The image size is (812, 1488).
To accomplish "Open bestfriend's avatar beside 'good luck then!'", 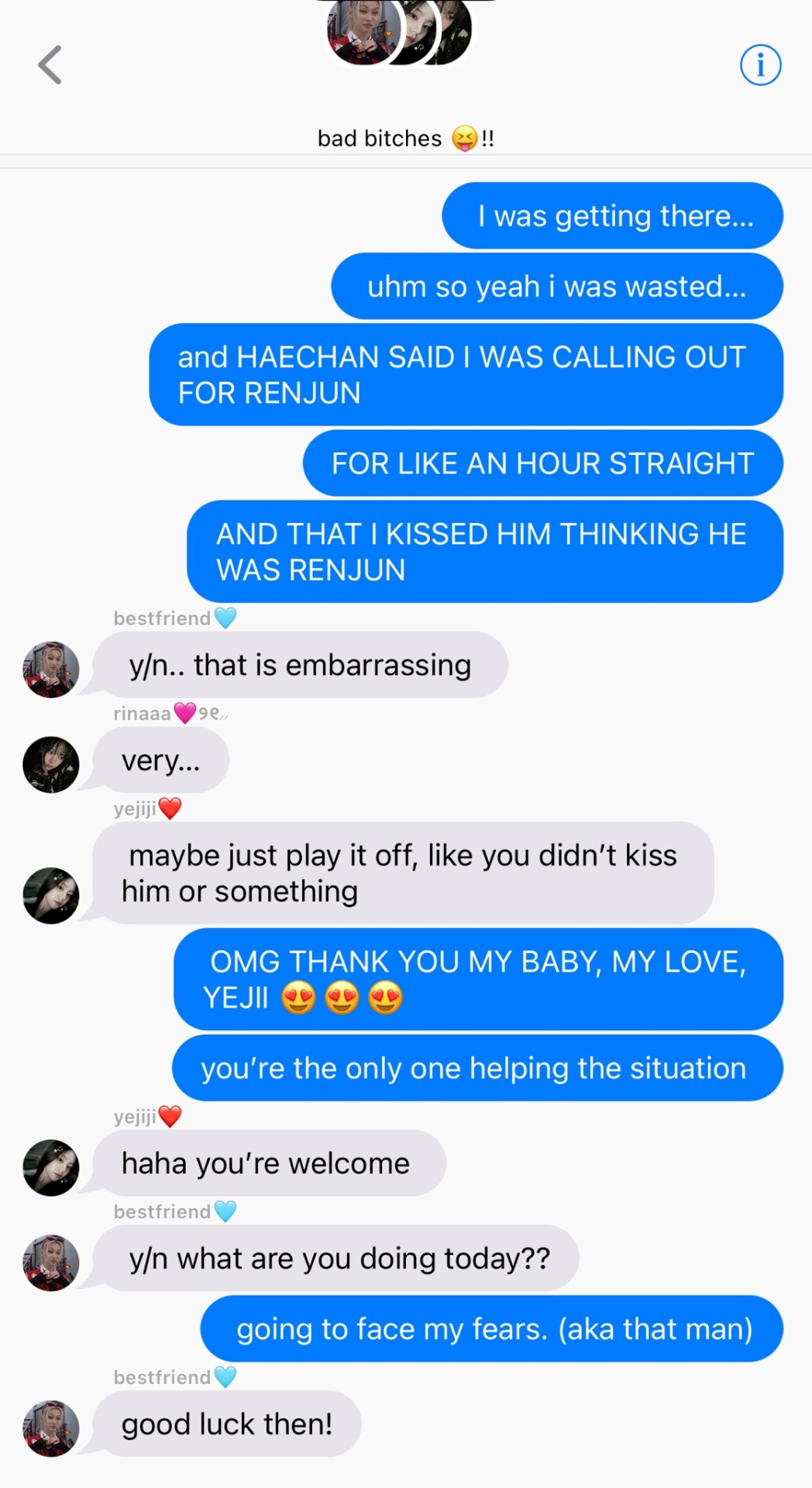I will pos(51,1428).
